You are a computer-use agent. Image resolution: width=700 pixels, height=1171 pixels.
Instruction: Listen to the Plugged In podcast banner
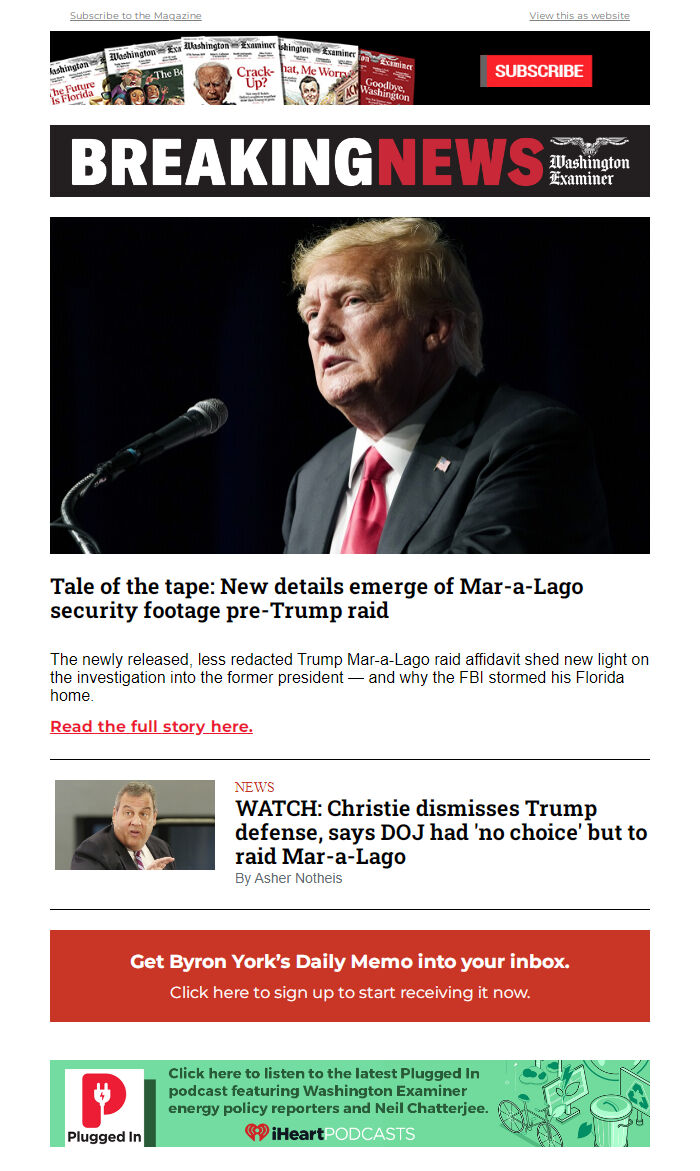click(350, 1103)
